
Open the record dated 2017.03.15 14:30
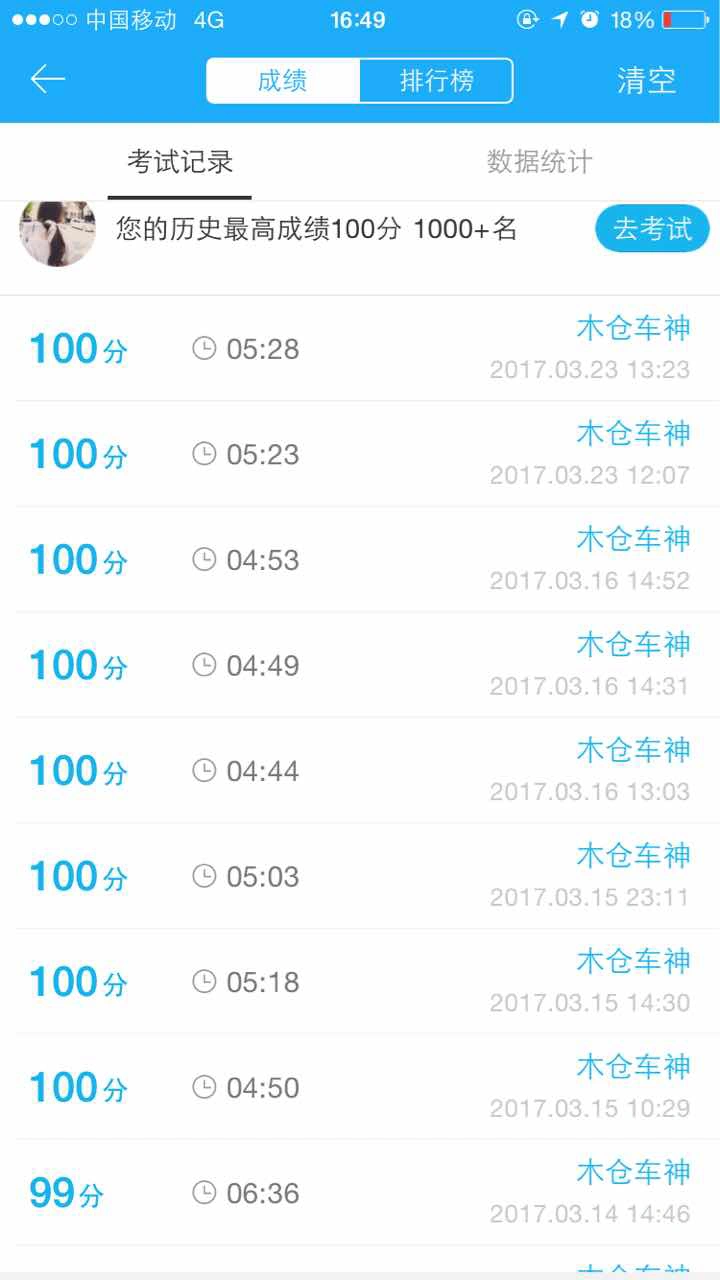360,982
